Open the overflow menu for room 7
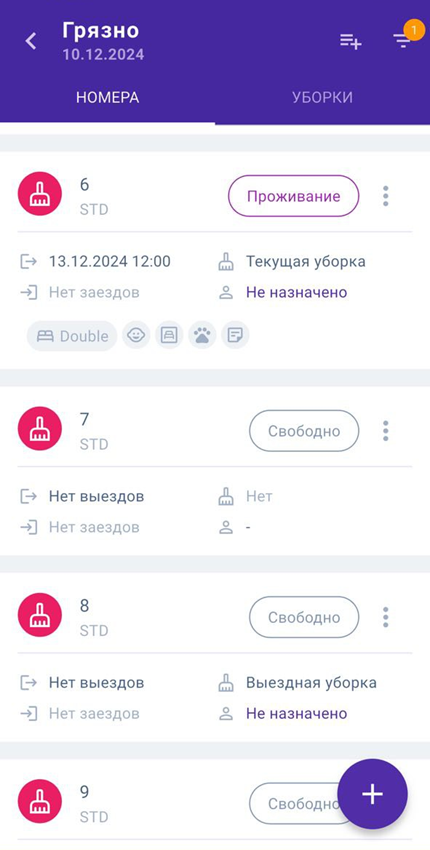 point(386,431)
